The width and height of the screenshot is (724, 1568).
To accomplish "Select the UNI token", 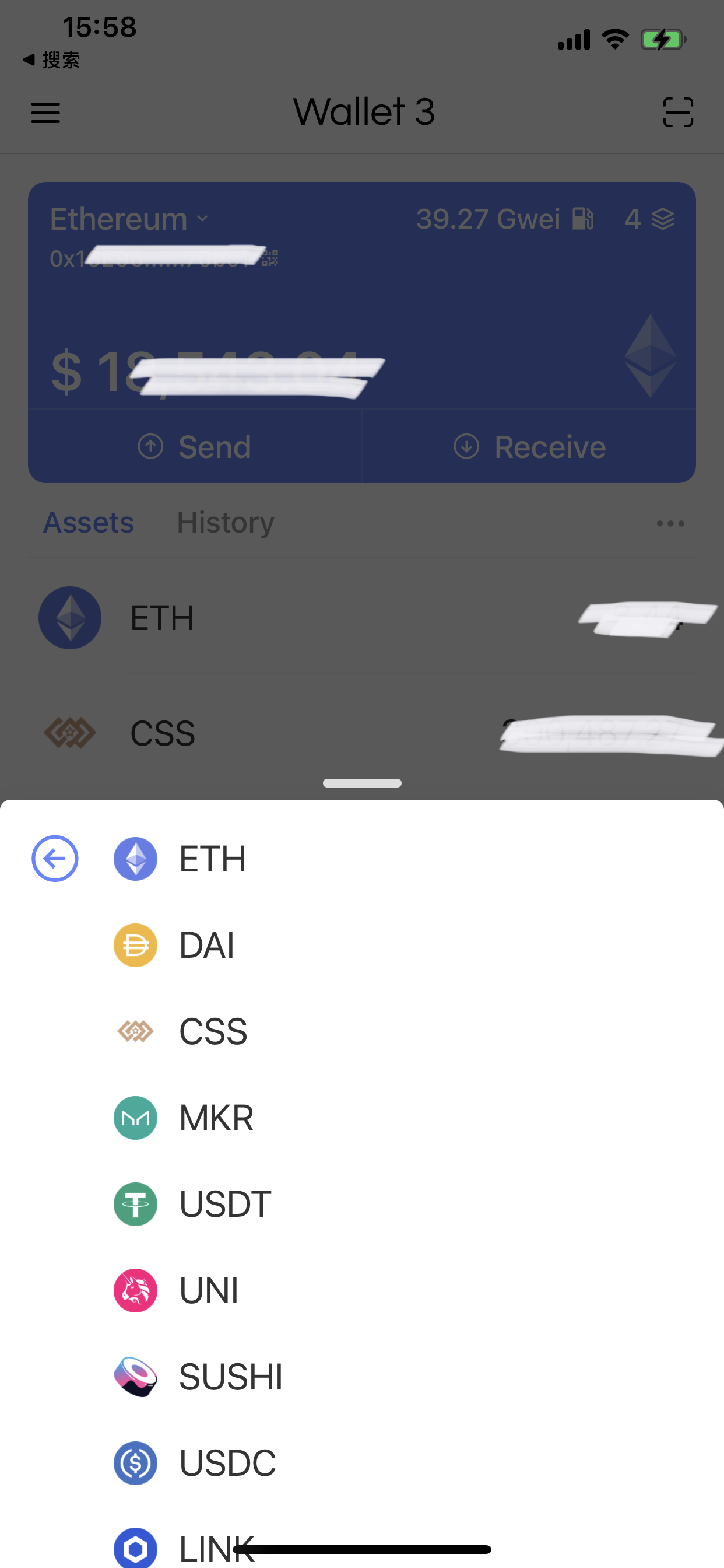I will point(208,1290).
